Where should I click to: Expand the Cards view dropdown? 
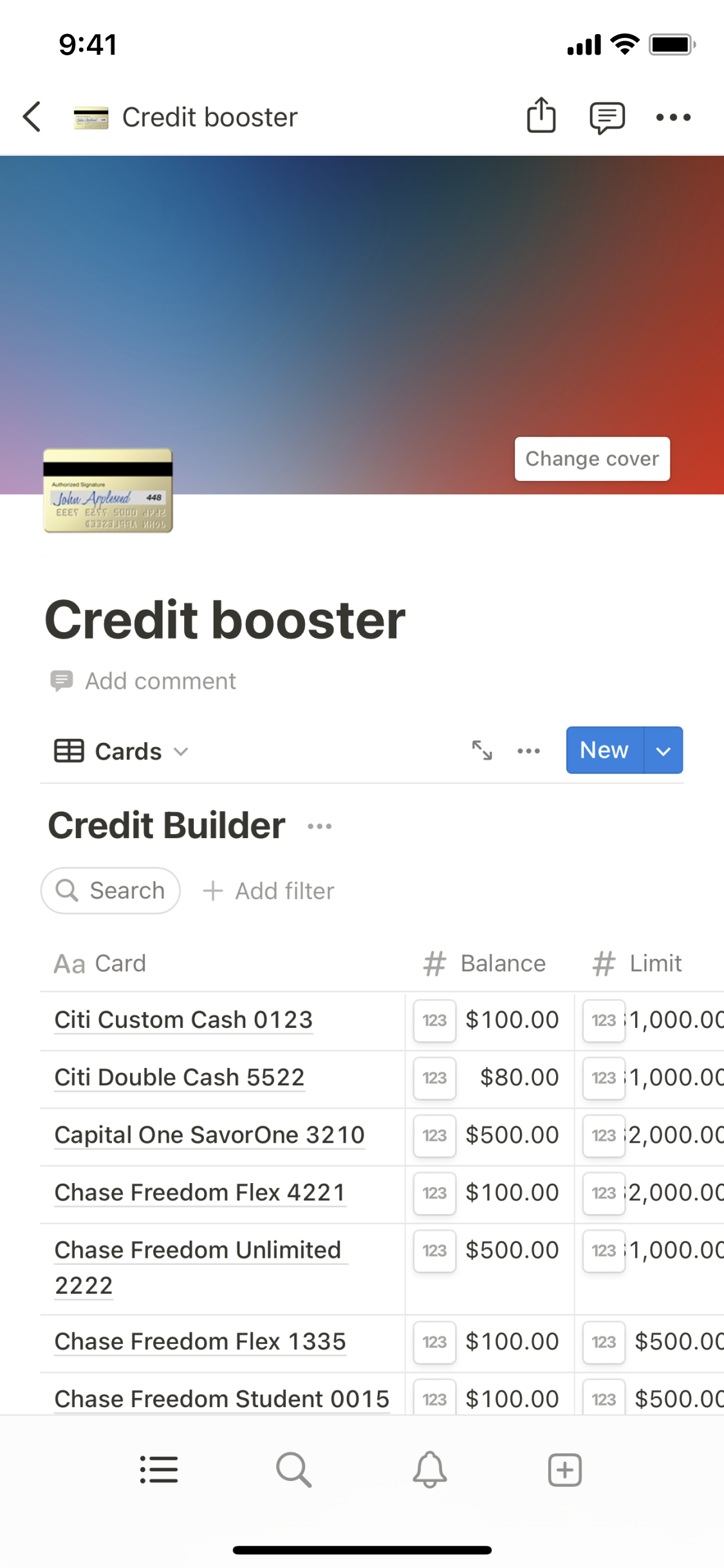(122, 751)
